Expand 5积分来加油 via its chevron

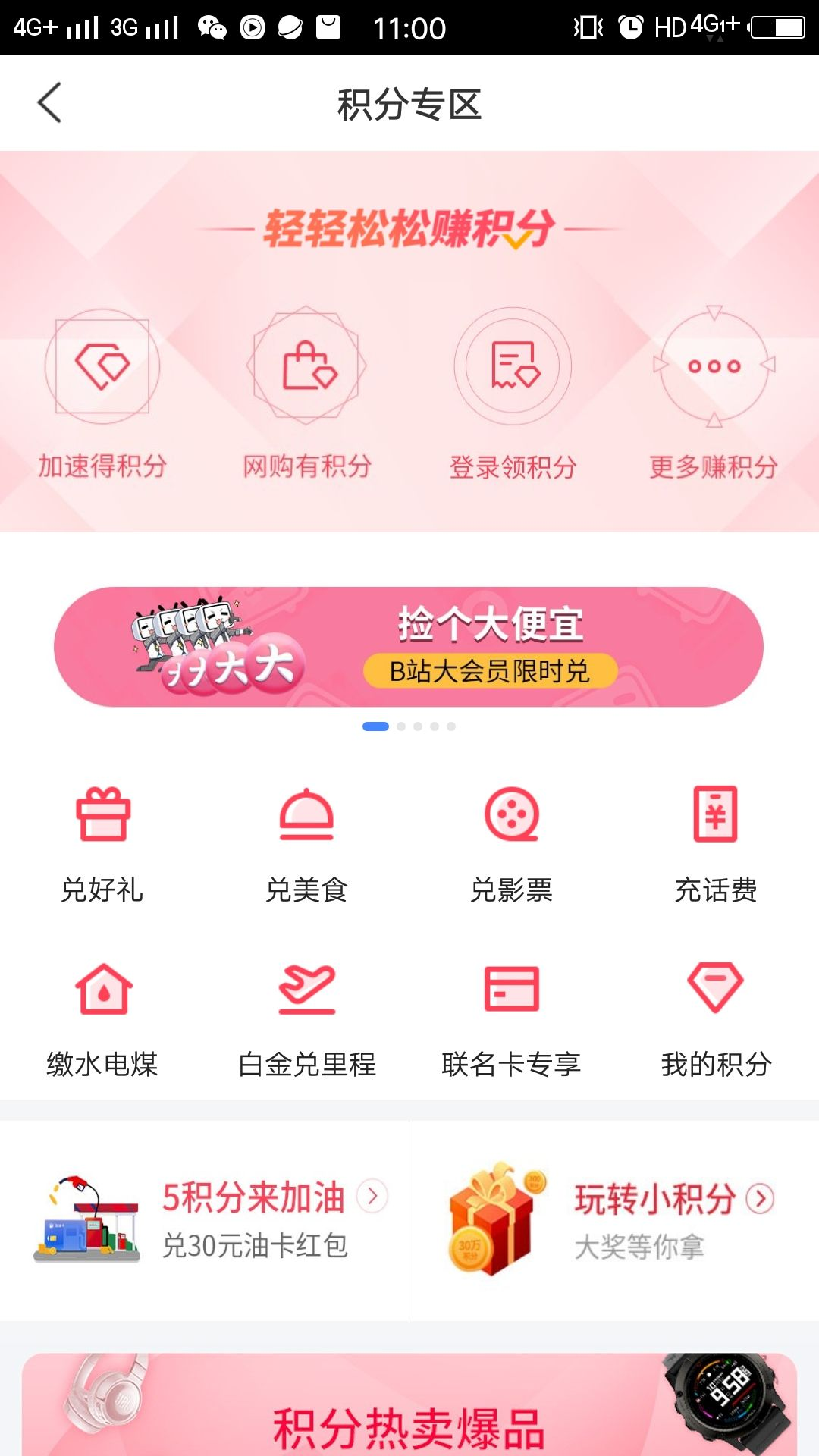coord(372,1194)
